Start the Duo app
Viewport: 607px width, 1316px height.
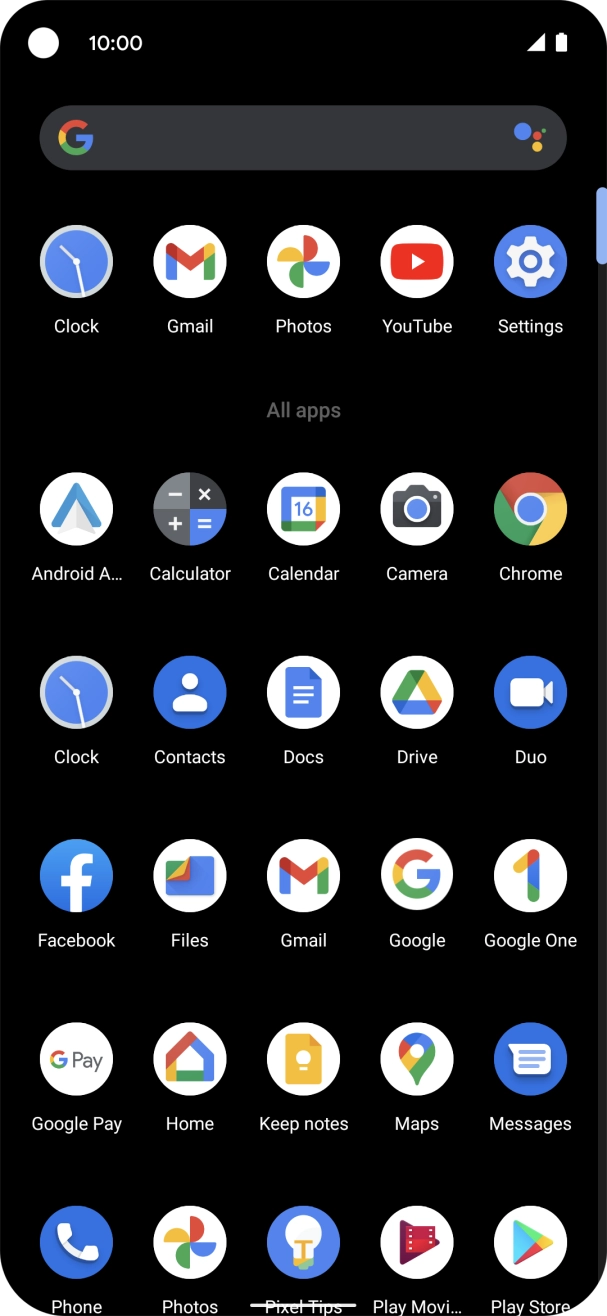530,692
